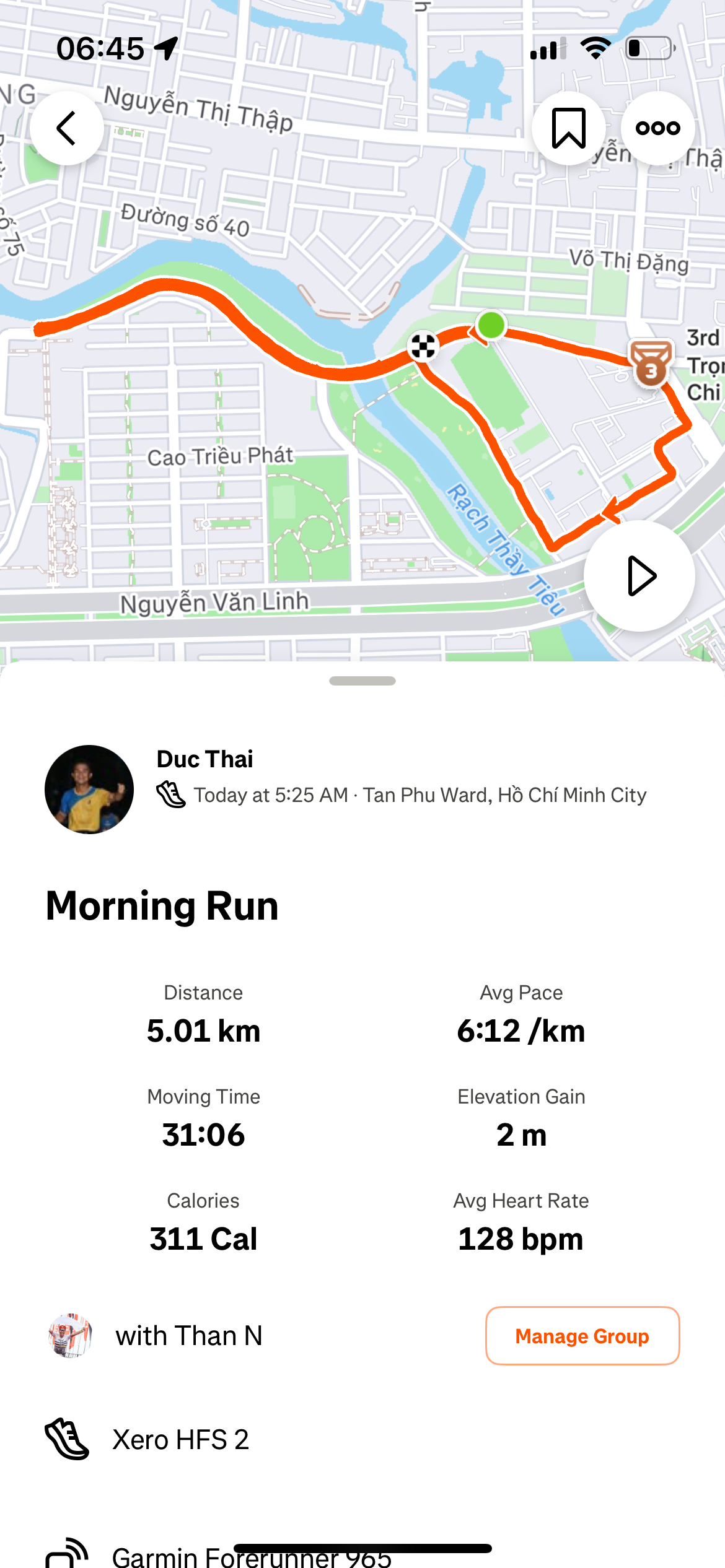Bookmark this activity route

coord(568,128)
